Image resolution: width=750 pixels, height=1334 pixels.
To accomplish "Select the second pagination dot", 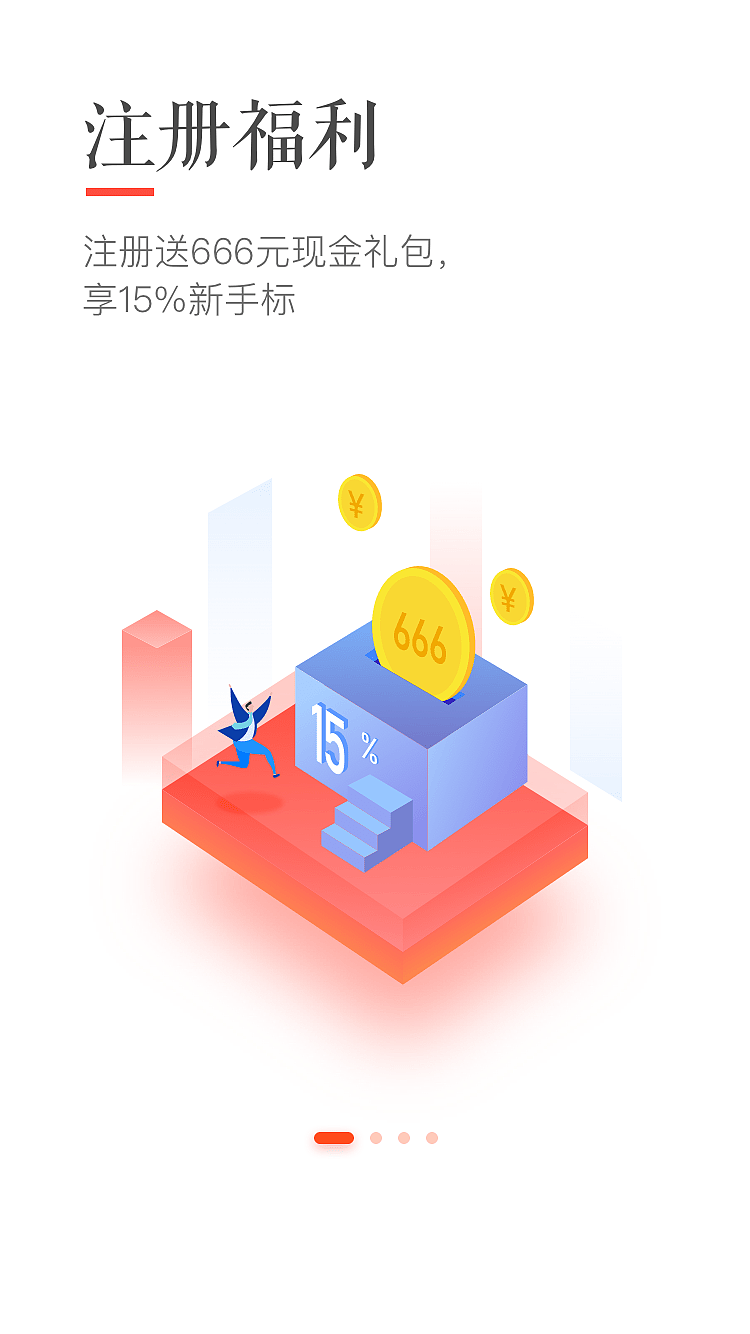I will 375,1137.
